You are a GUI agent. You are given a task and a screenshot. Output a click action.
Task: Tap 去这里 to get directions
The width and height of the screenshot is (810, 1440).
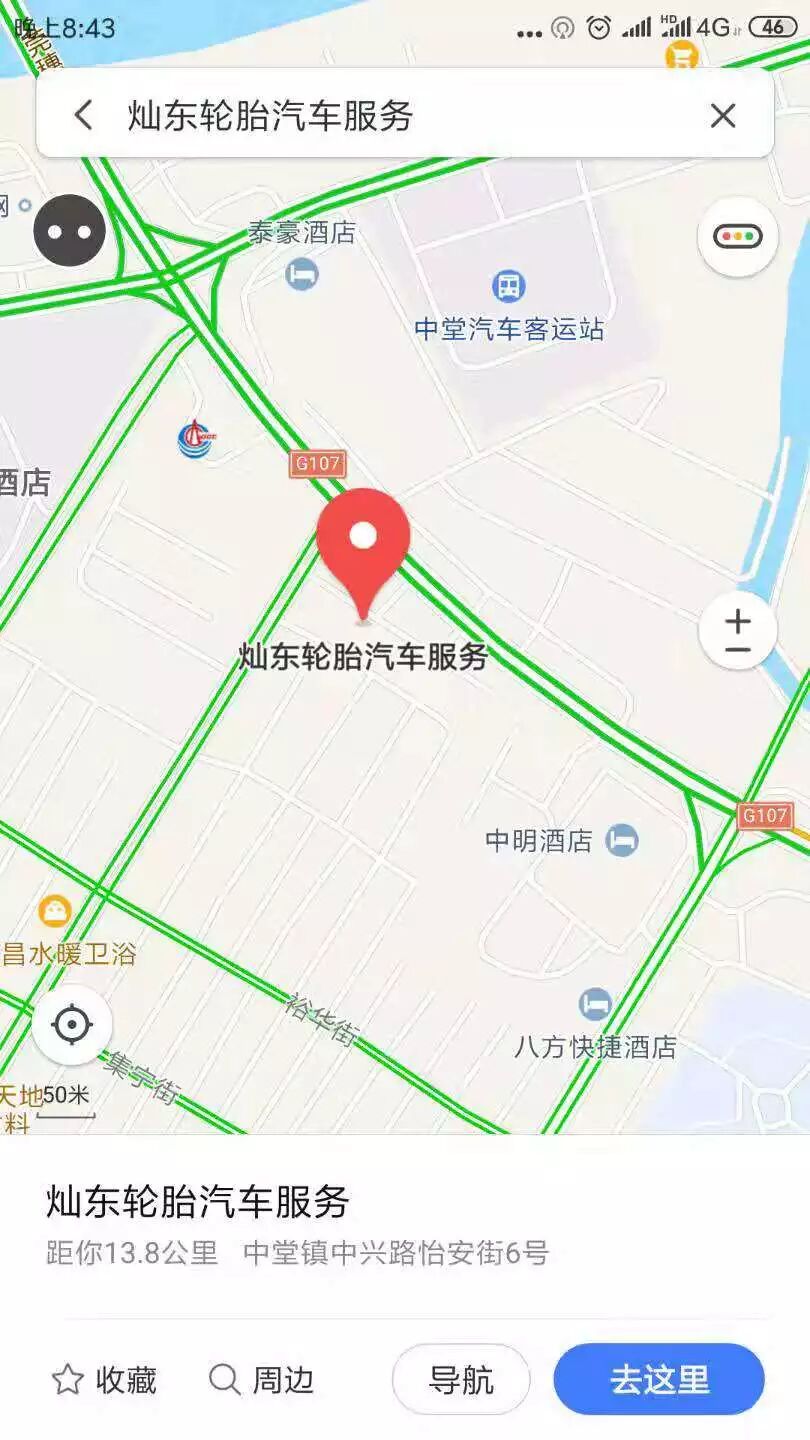click(x=659, y=1380)
